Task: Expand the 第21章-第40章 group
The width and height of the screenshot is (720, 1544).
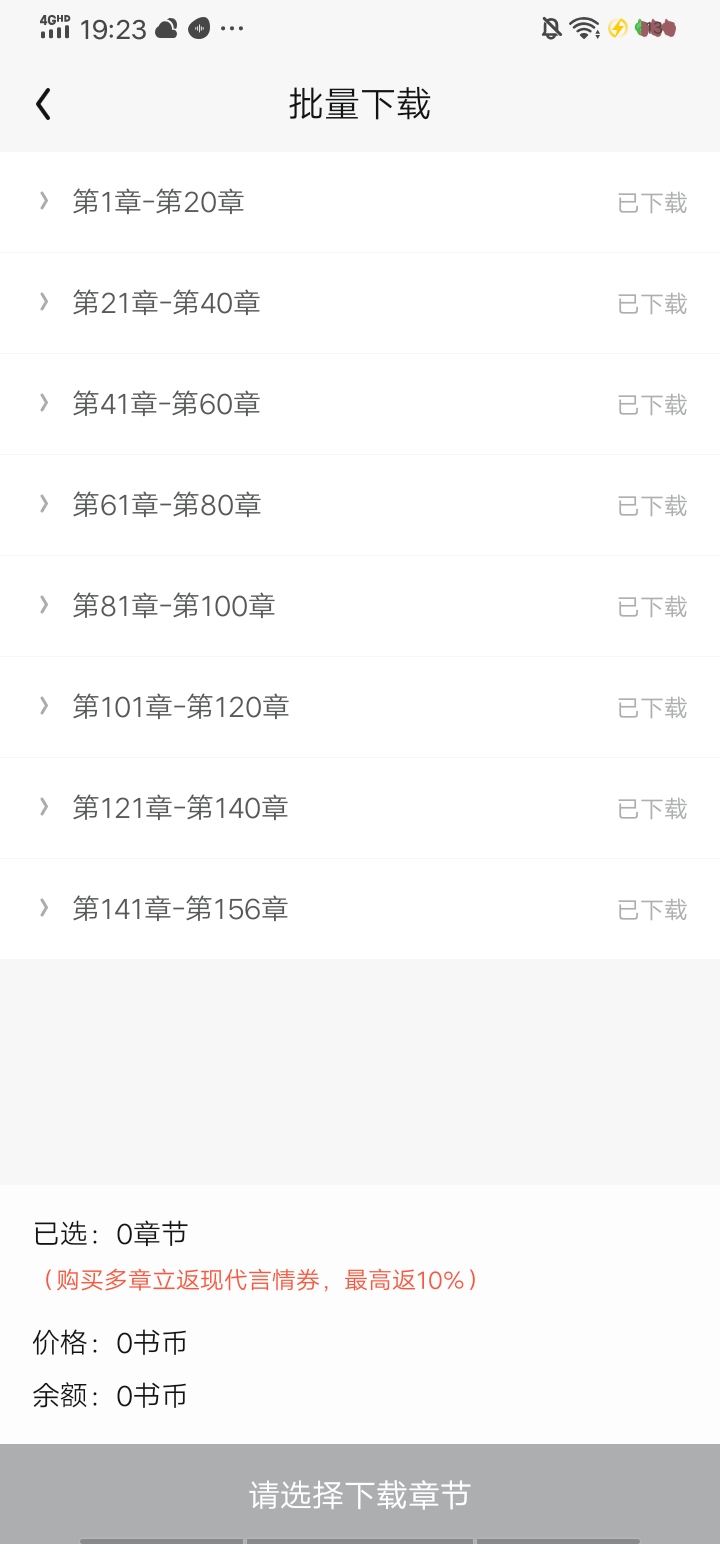Action: pos(360,303)
